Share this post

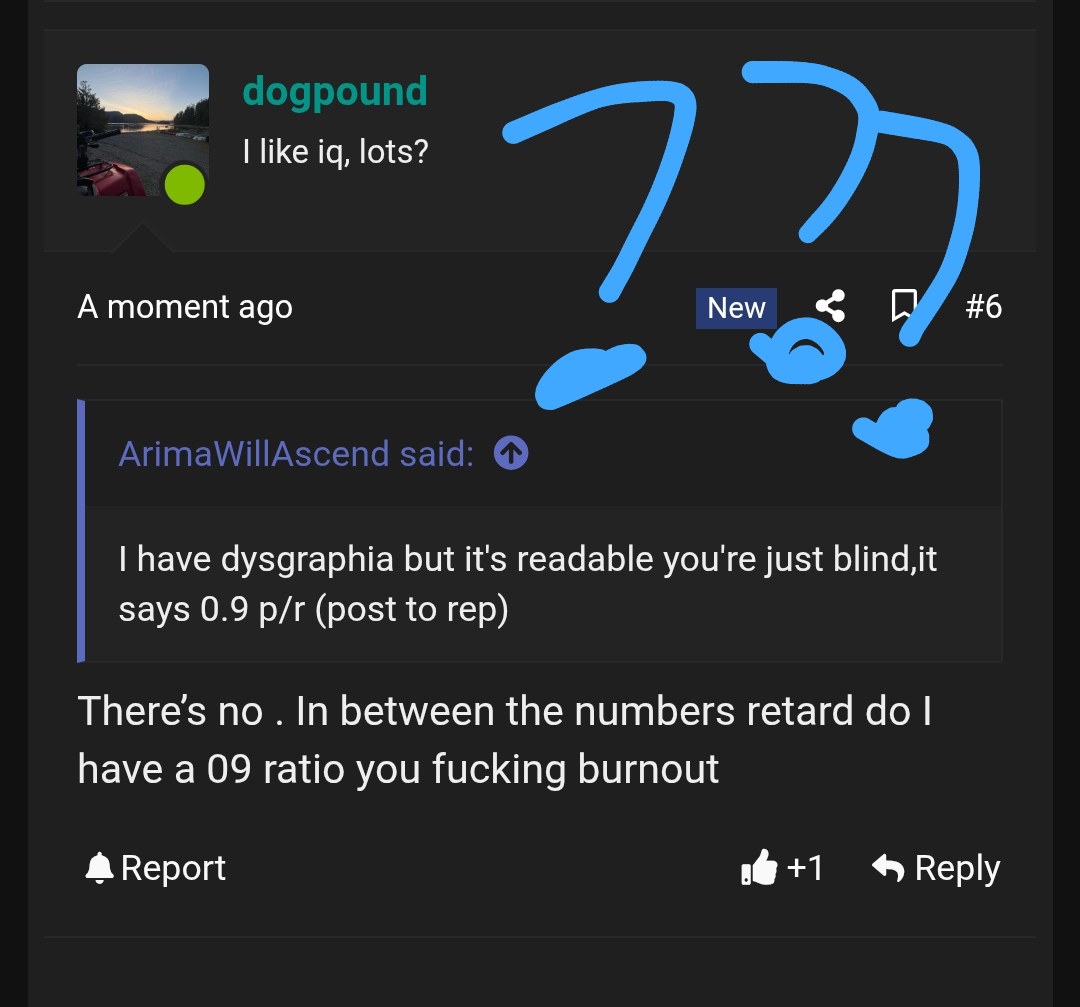[829, 306]
